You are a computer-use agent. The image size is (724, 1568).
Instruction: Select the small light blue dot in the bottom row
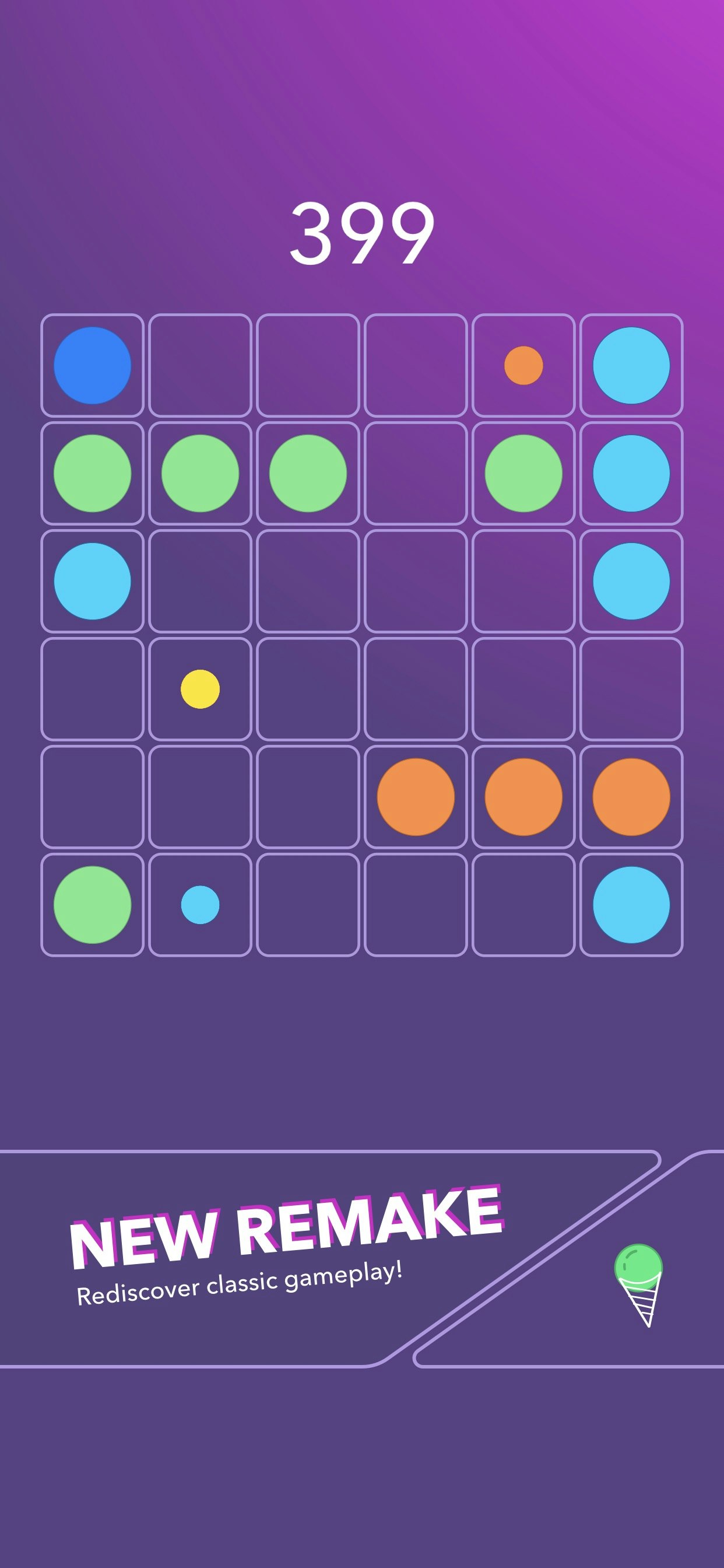[201, 902]
